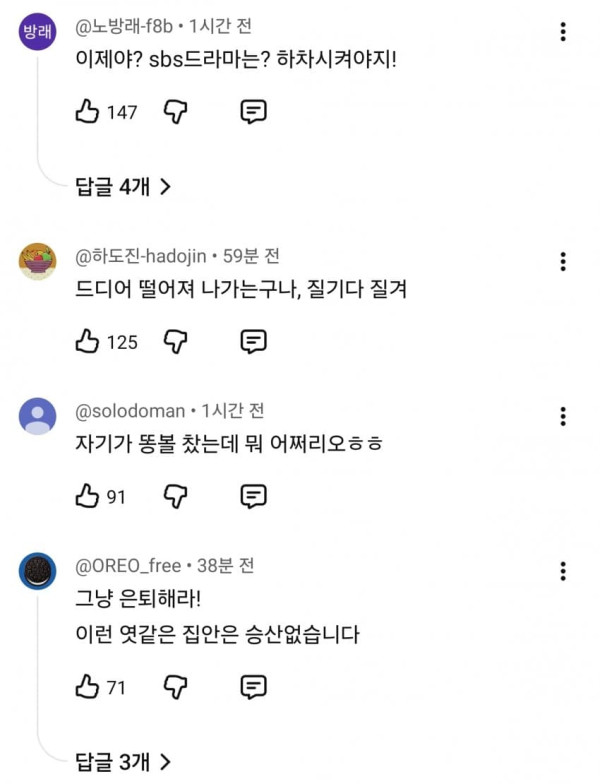
Task: Dislike the comment by @OREO_free
Action: (176, 687)
